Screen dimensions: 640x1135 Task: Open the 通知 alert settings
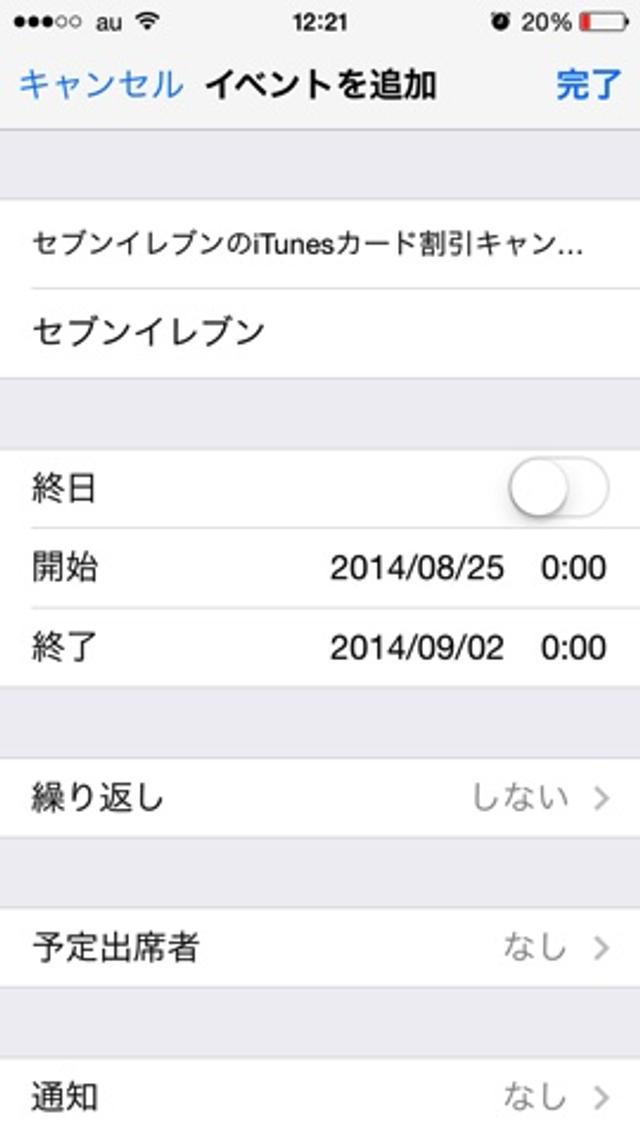[320, 1097]
